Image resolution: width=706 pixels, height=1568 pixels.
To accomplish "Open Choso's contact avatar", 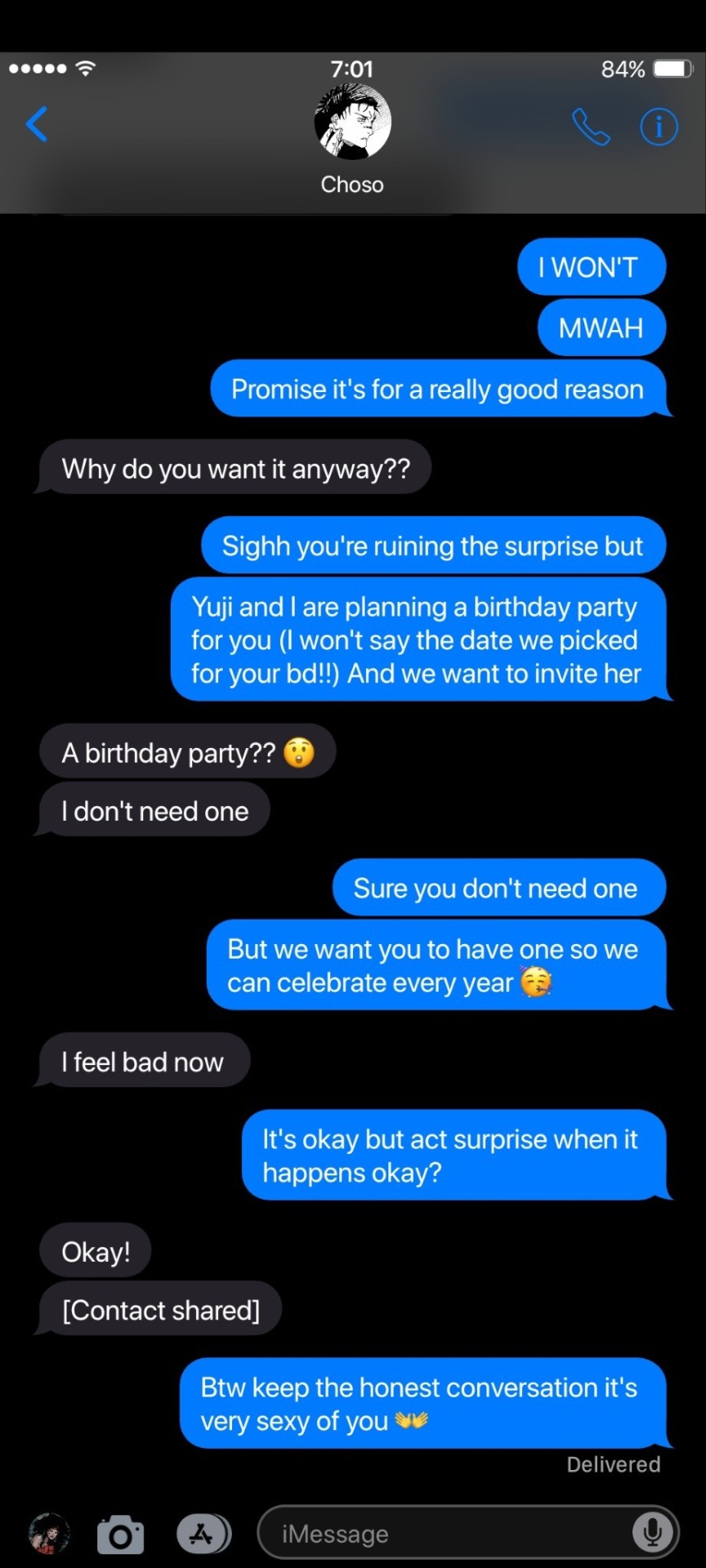I will pyautogui.click(x=352, y=122).
